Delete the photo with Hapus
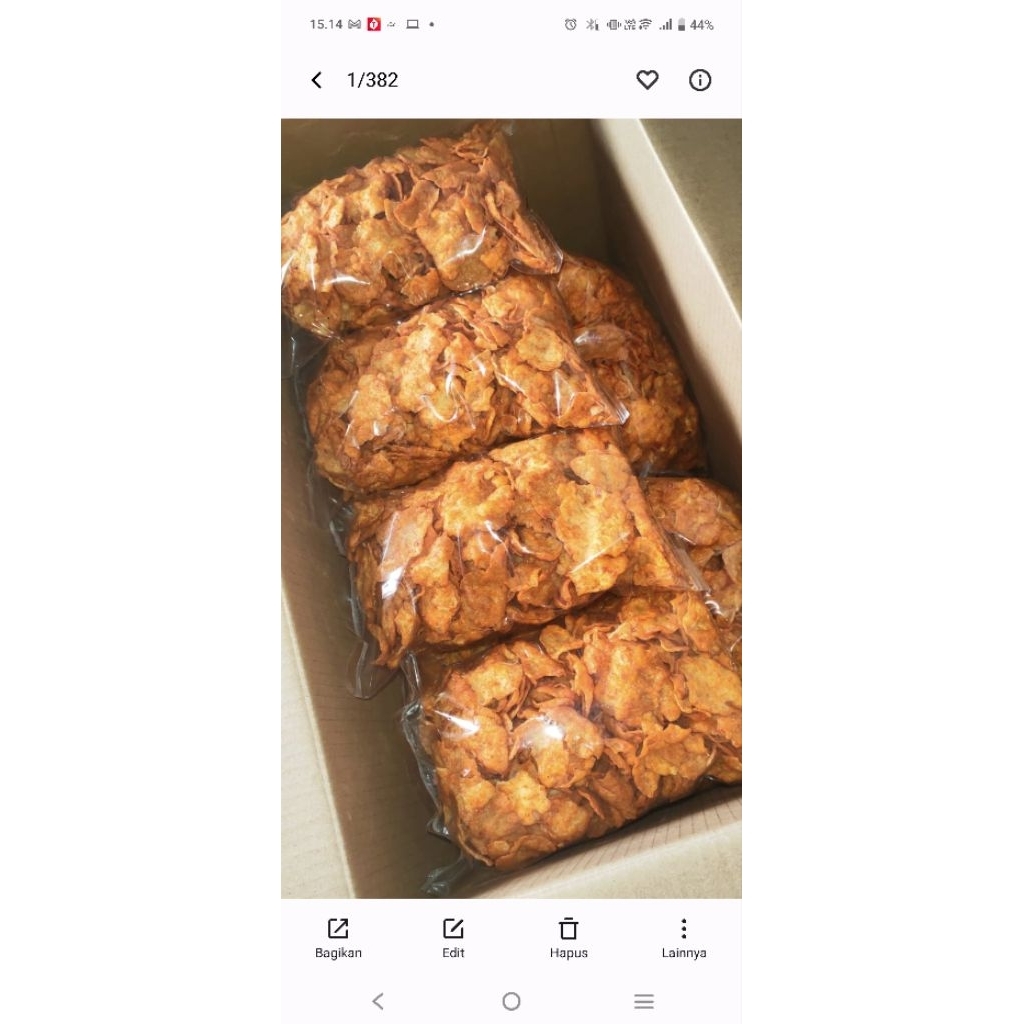Image resolution: width=1024 pixels, height=1024 pixels. click(x=568, y=938)
